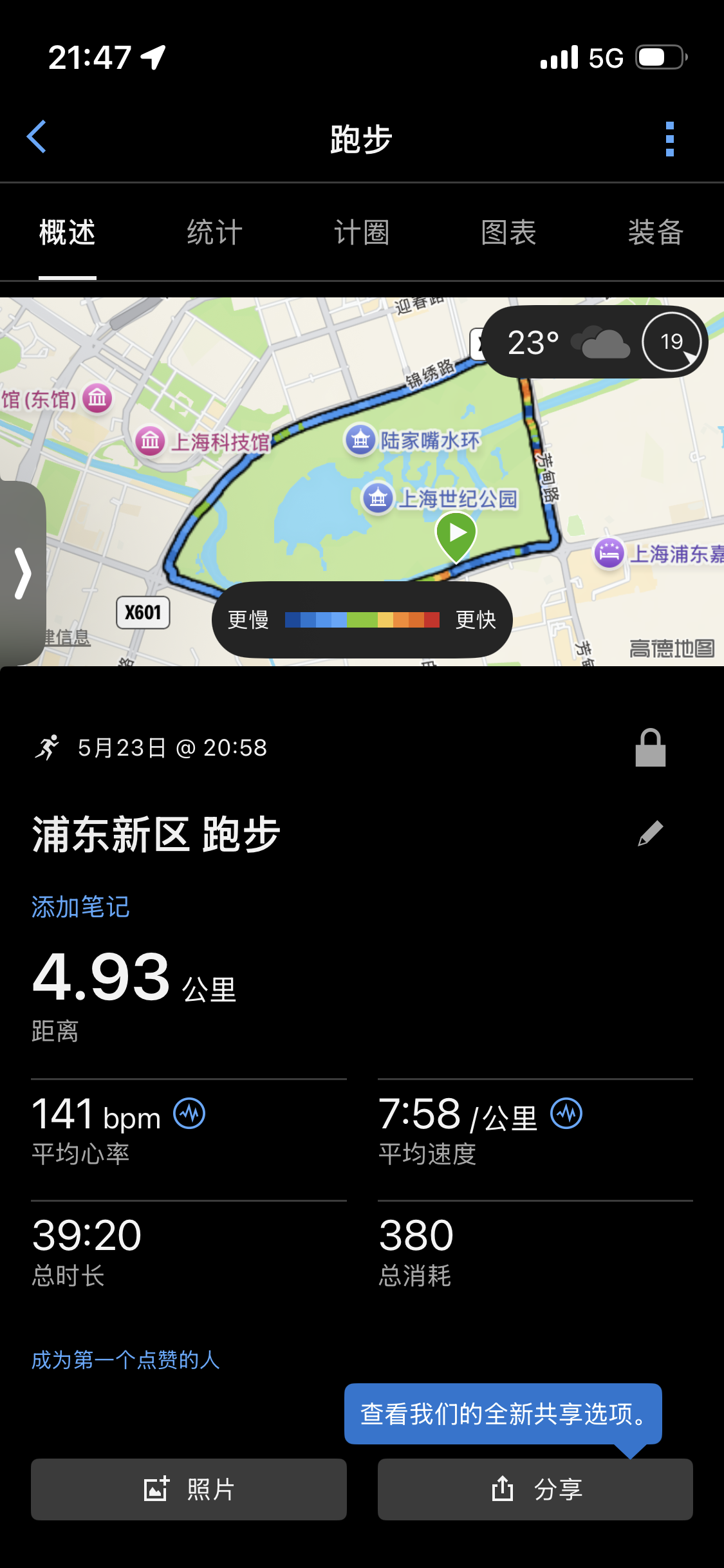Viewport: 724px width, 1568px height.
Task: Open the 图表 tab
Action: [508, 232]
